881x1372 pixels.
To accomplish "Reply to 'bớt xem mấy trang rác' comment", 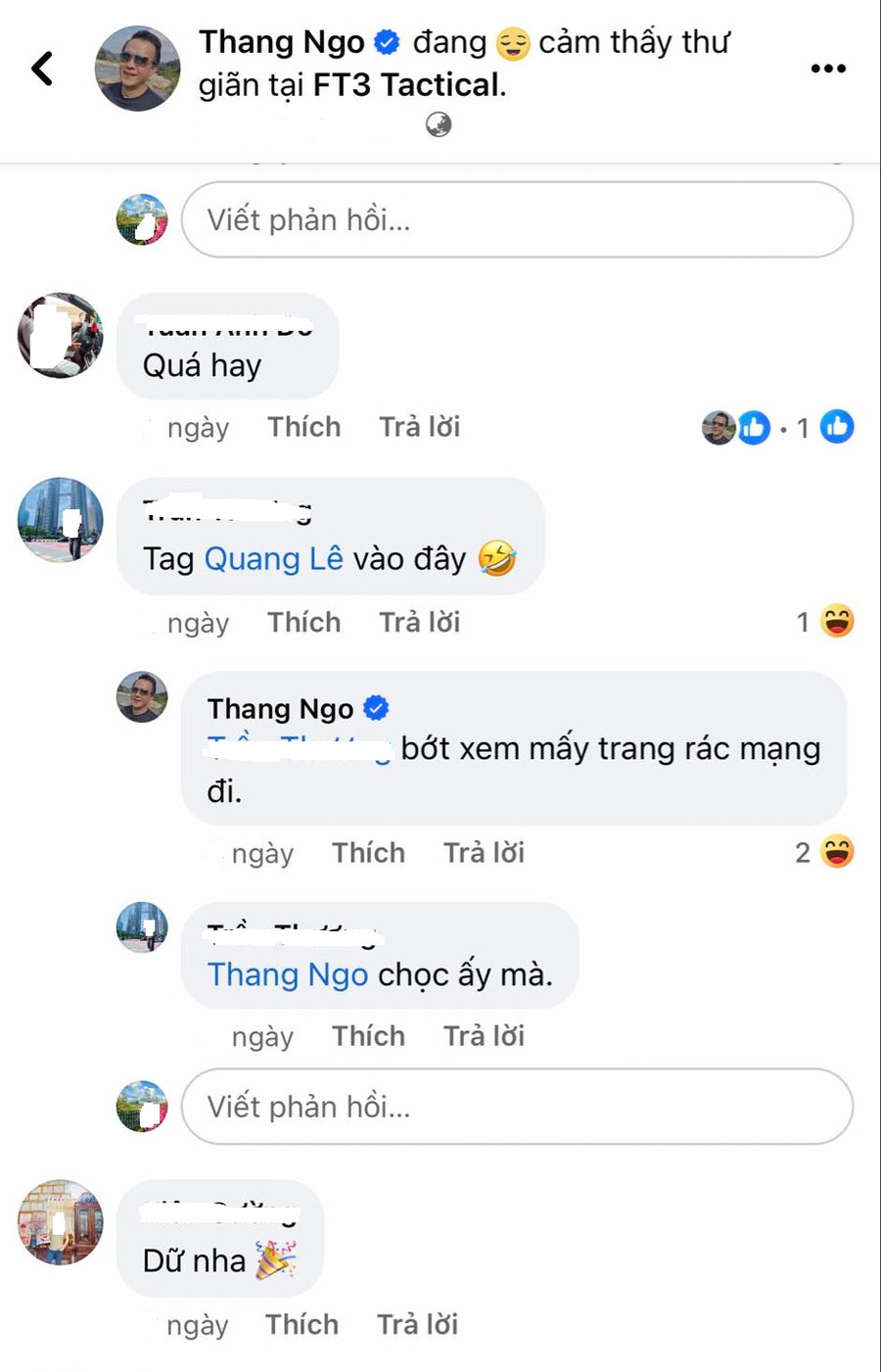I will 484,853.
